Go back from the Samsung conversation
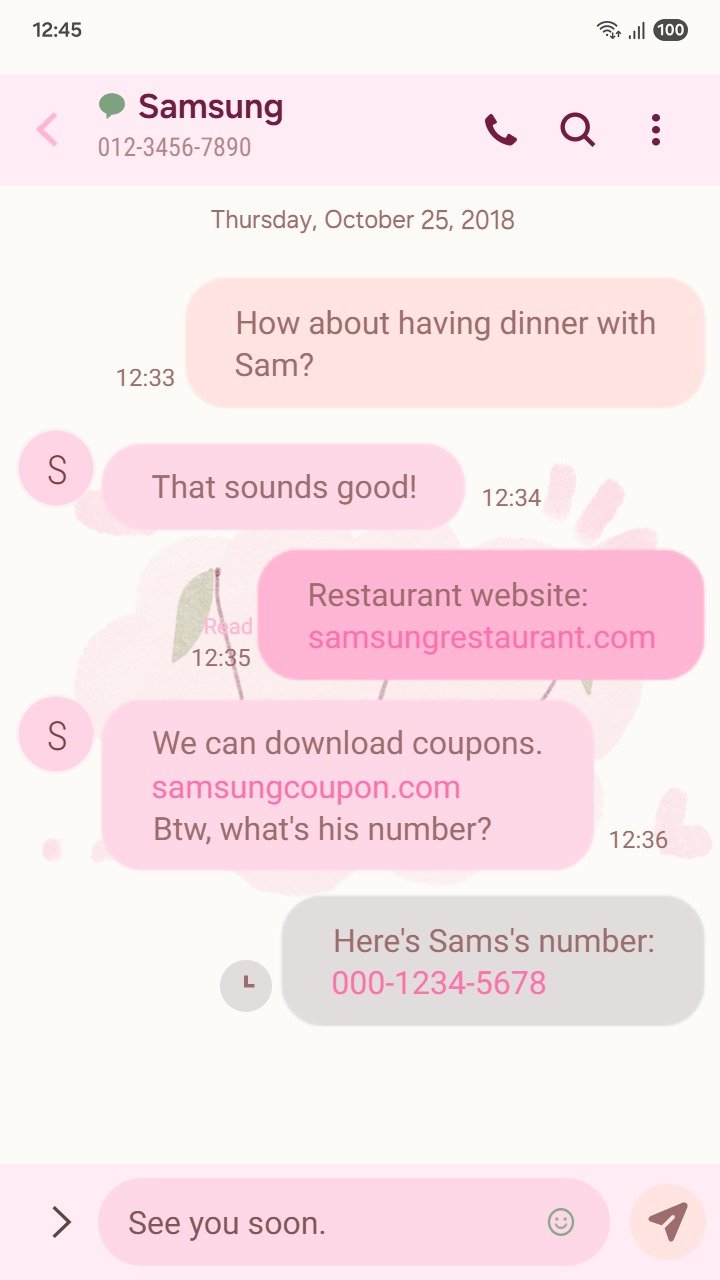The height and width of the screenshot is (1280, 720). point(47,130)
